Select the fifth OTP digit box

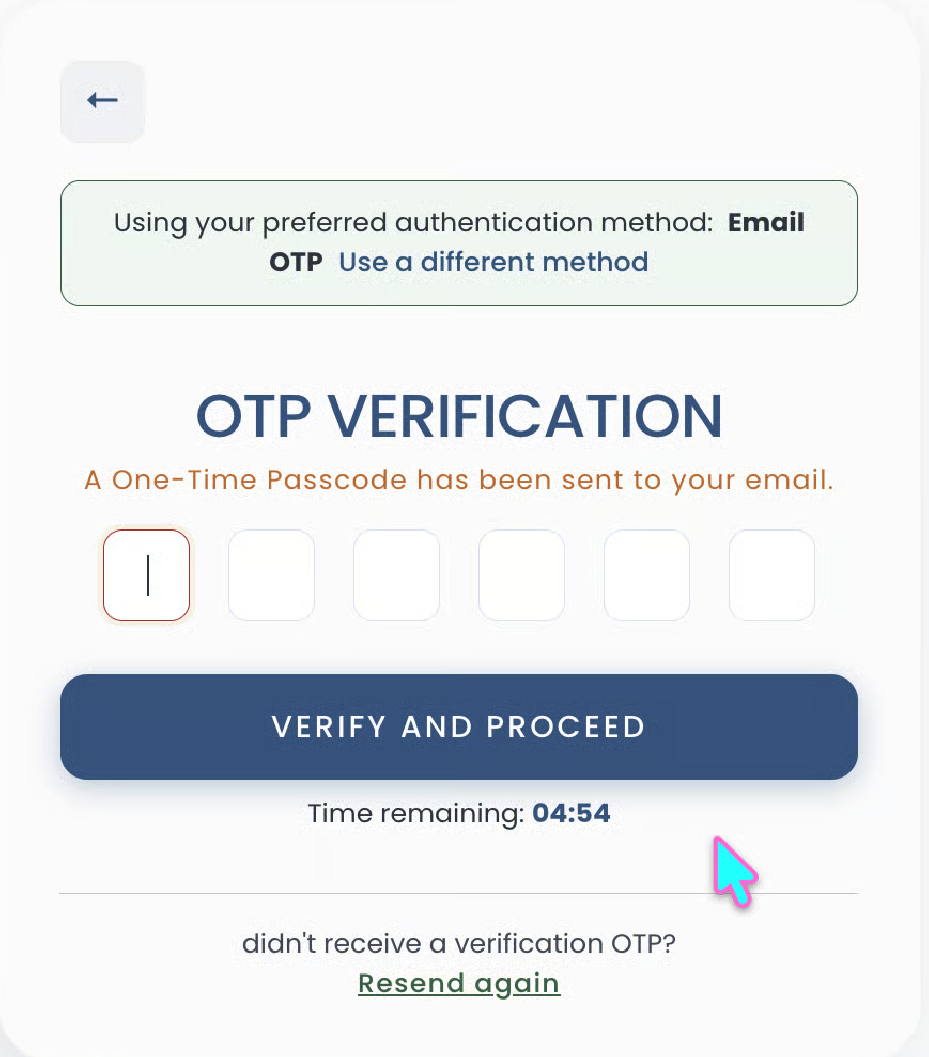pyautogui.click(x=647, y=575)
